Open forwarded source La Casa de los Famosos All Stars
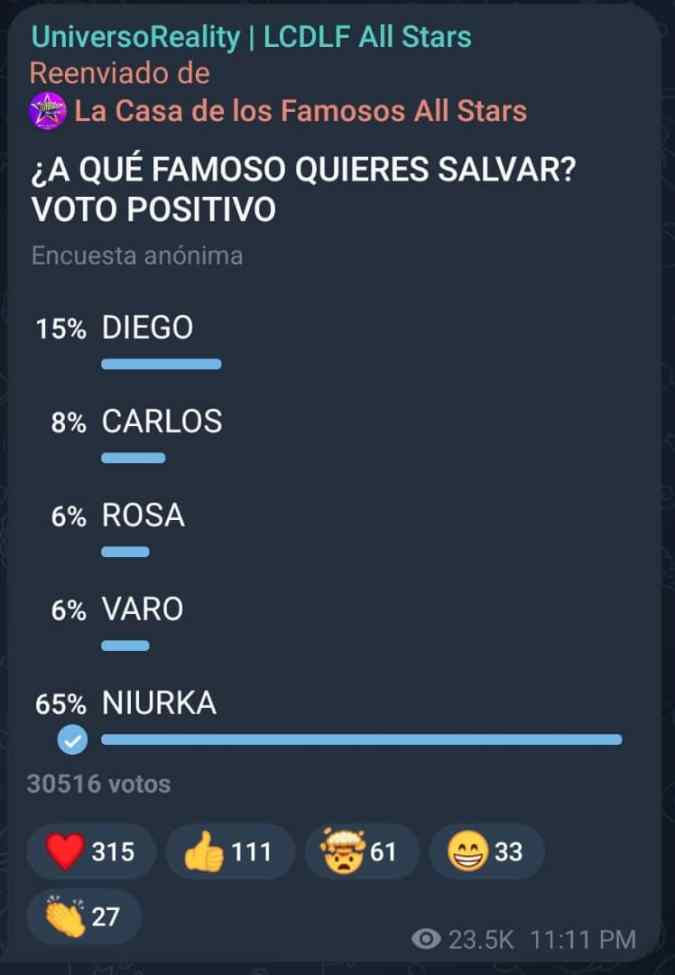675x975 pixels. click(300, 110)
